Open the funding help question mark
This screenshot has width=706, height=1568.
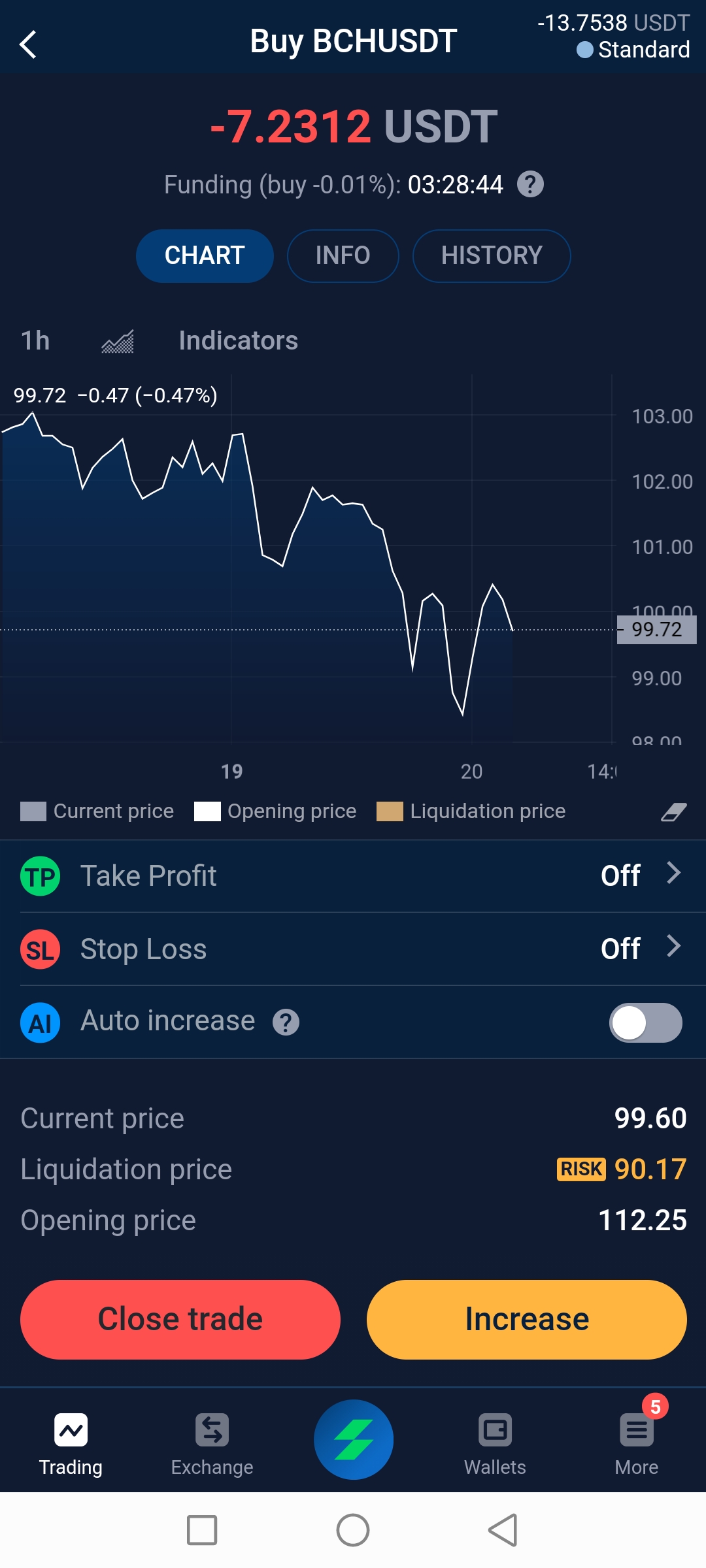(530, 184)
